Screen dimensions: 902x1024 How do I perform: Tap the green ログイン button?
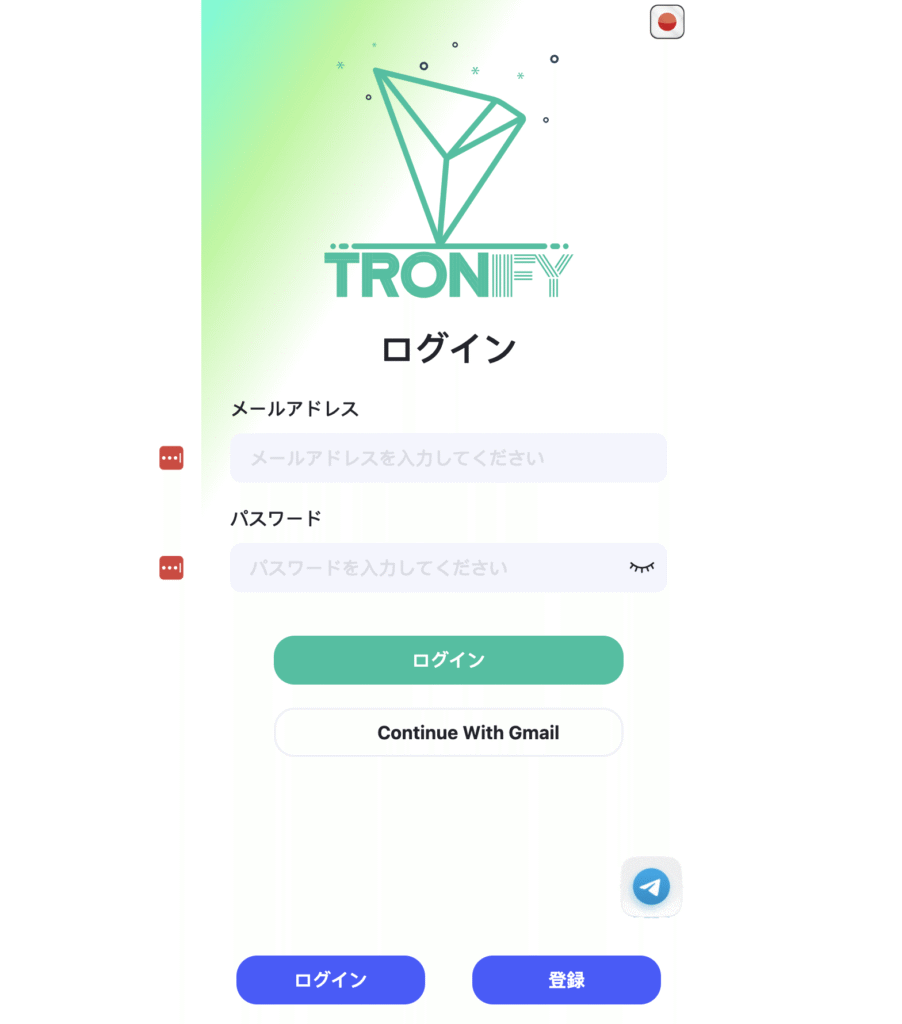[448, 660]
